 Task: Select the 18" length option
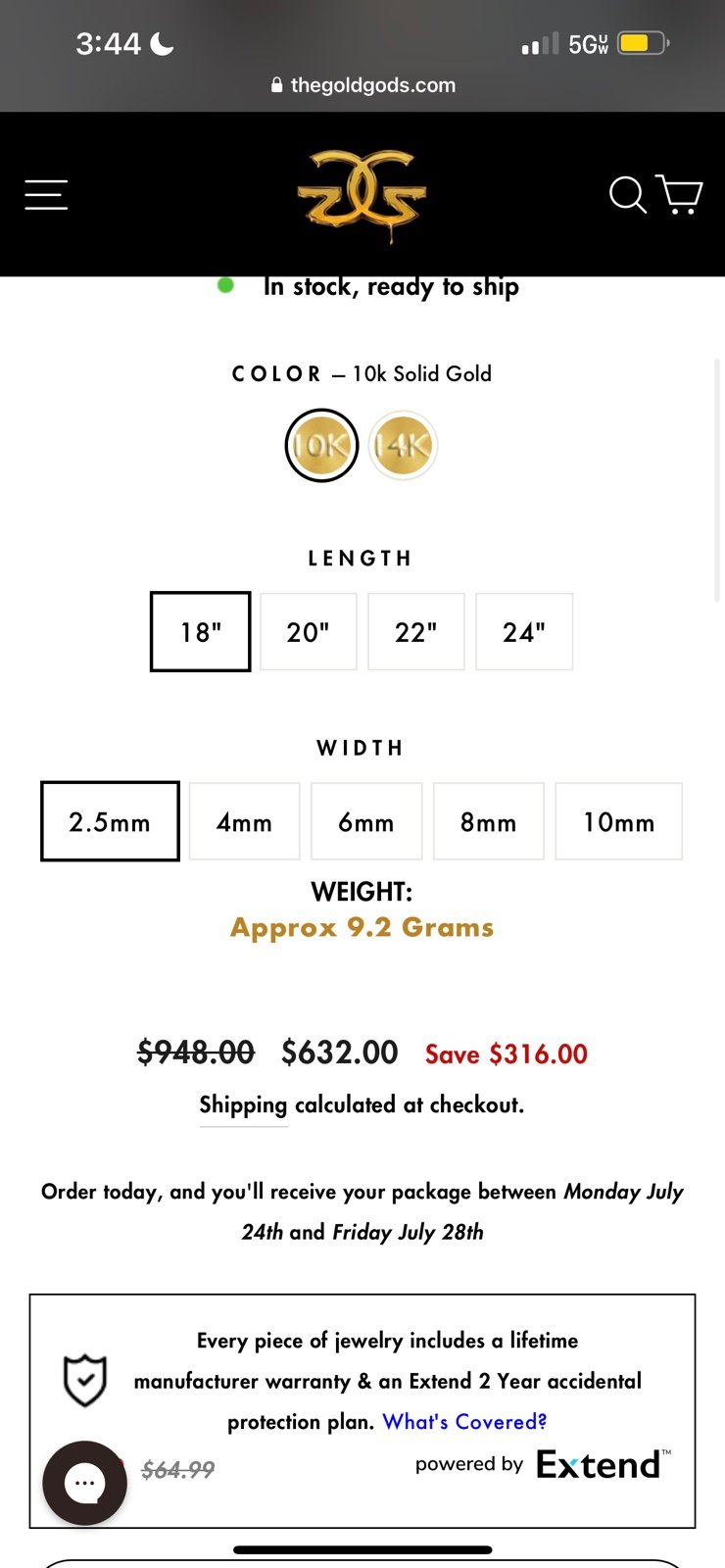(x=200, y=632)
